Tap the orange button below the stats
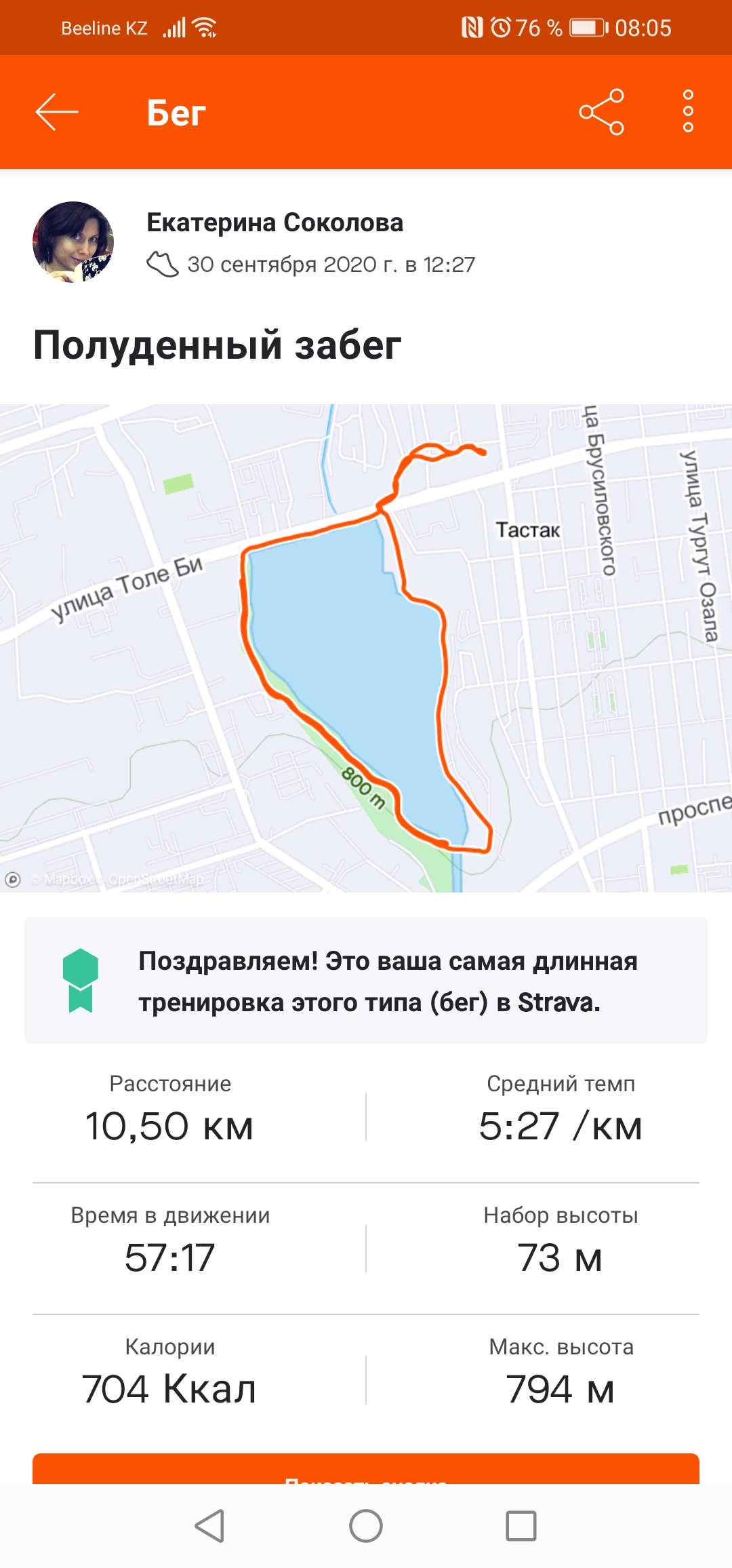The width and height of the screenshot is (732, 1568). (366, 1469)
